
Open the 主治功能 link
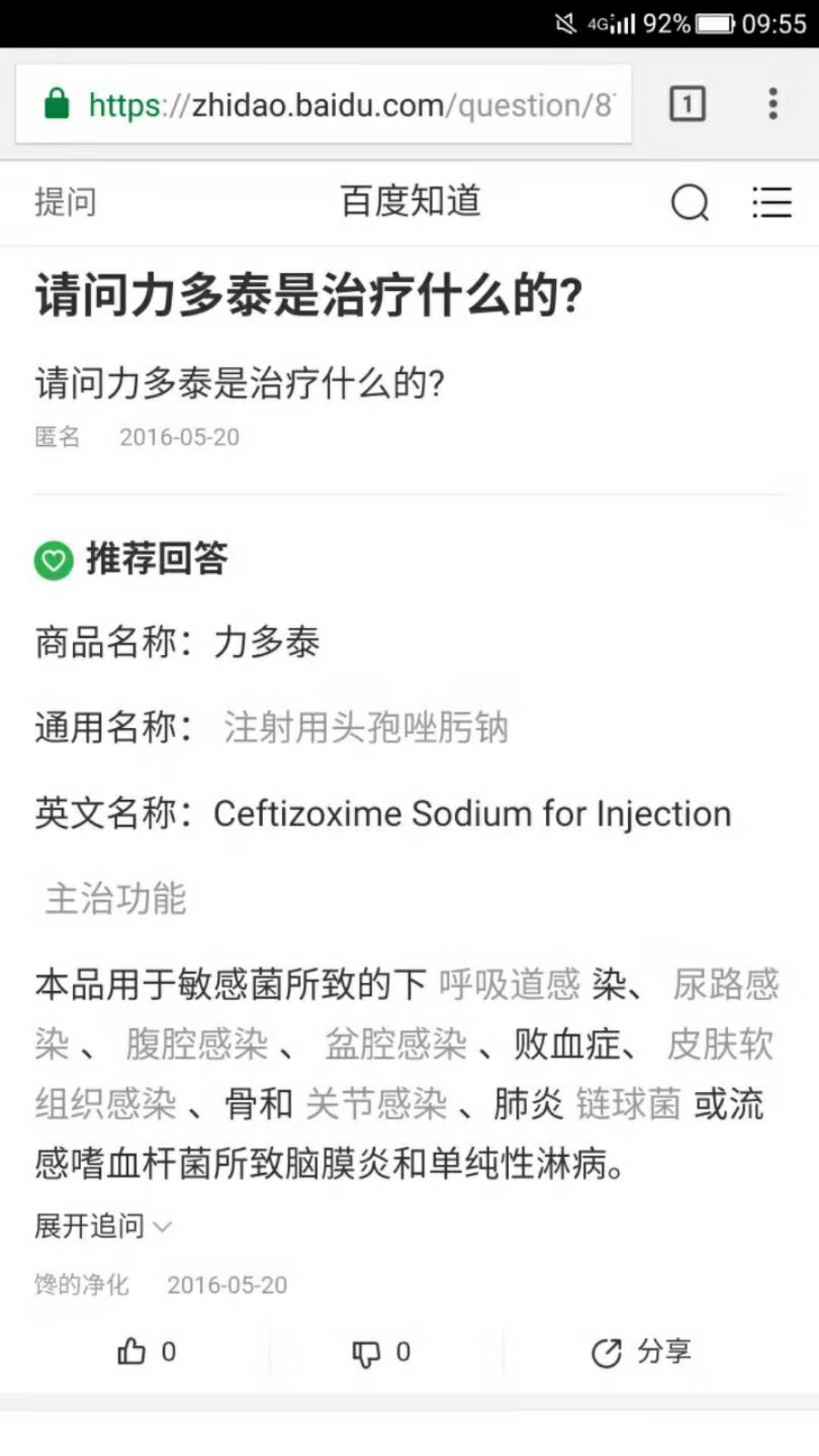tap(116, 899)
